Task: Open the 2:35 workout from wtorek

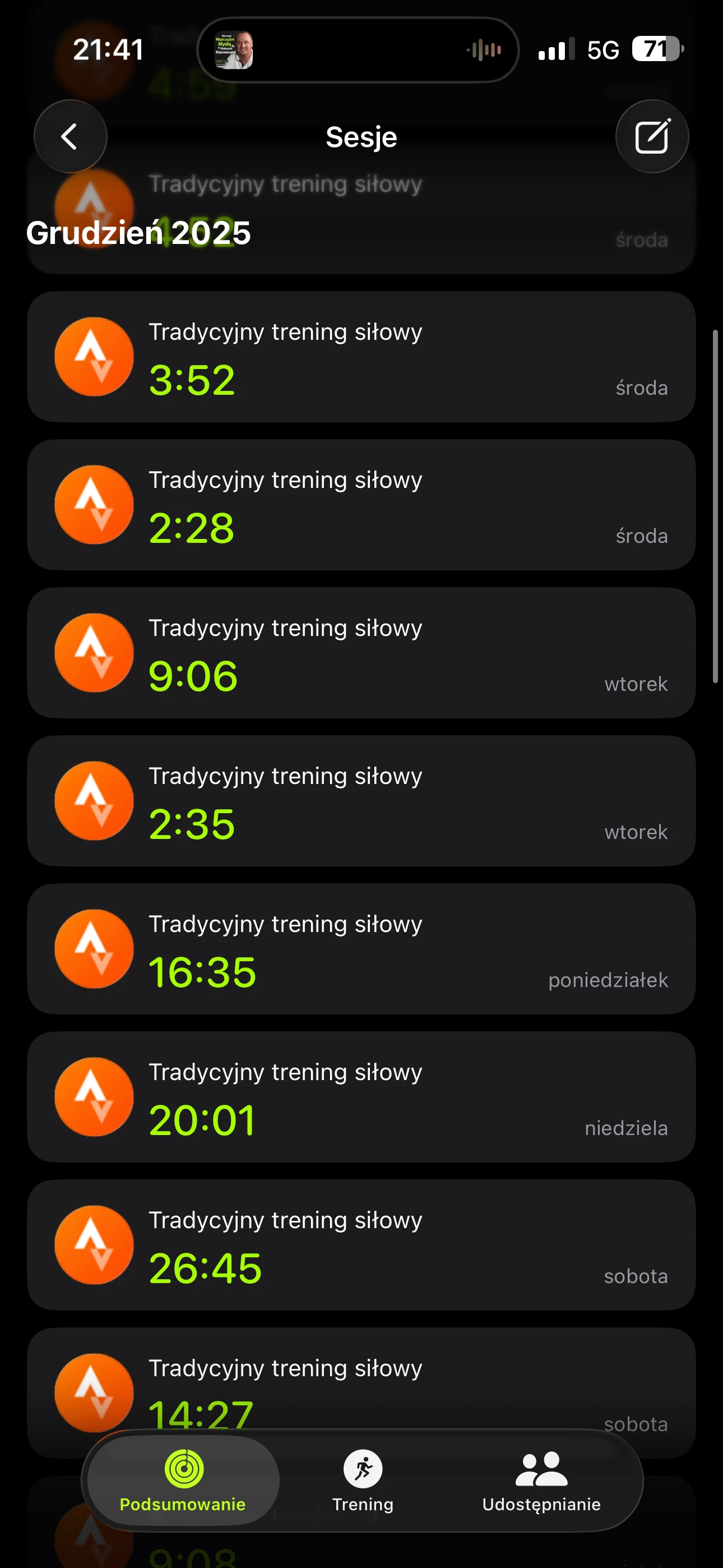Action: coord(361,800)
